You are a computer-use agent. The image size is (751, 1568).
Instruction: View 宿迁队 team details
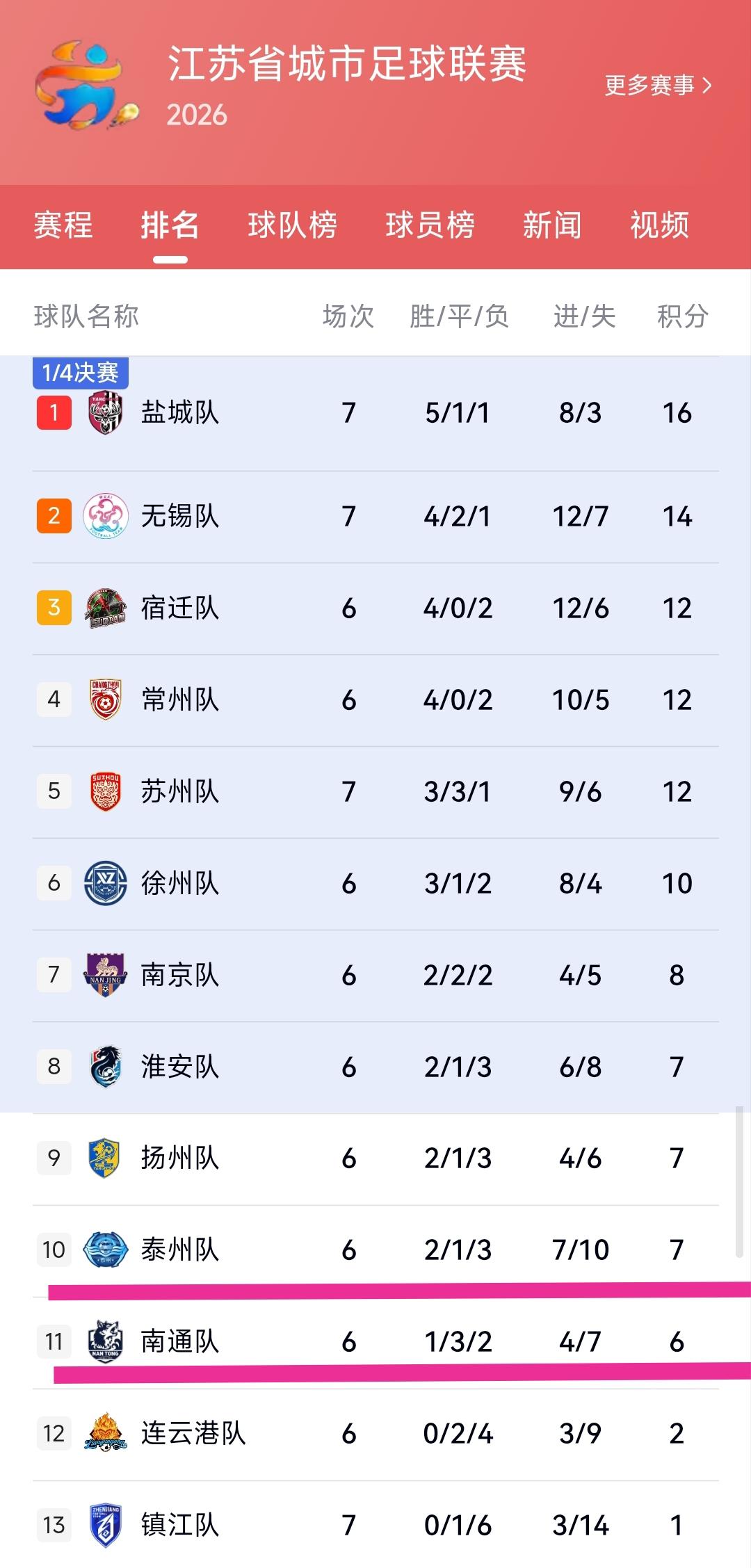coord(375,608)
